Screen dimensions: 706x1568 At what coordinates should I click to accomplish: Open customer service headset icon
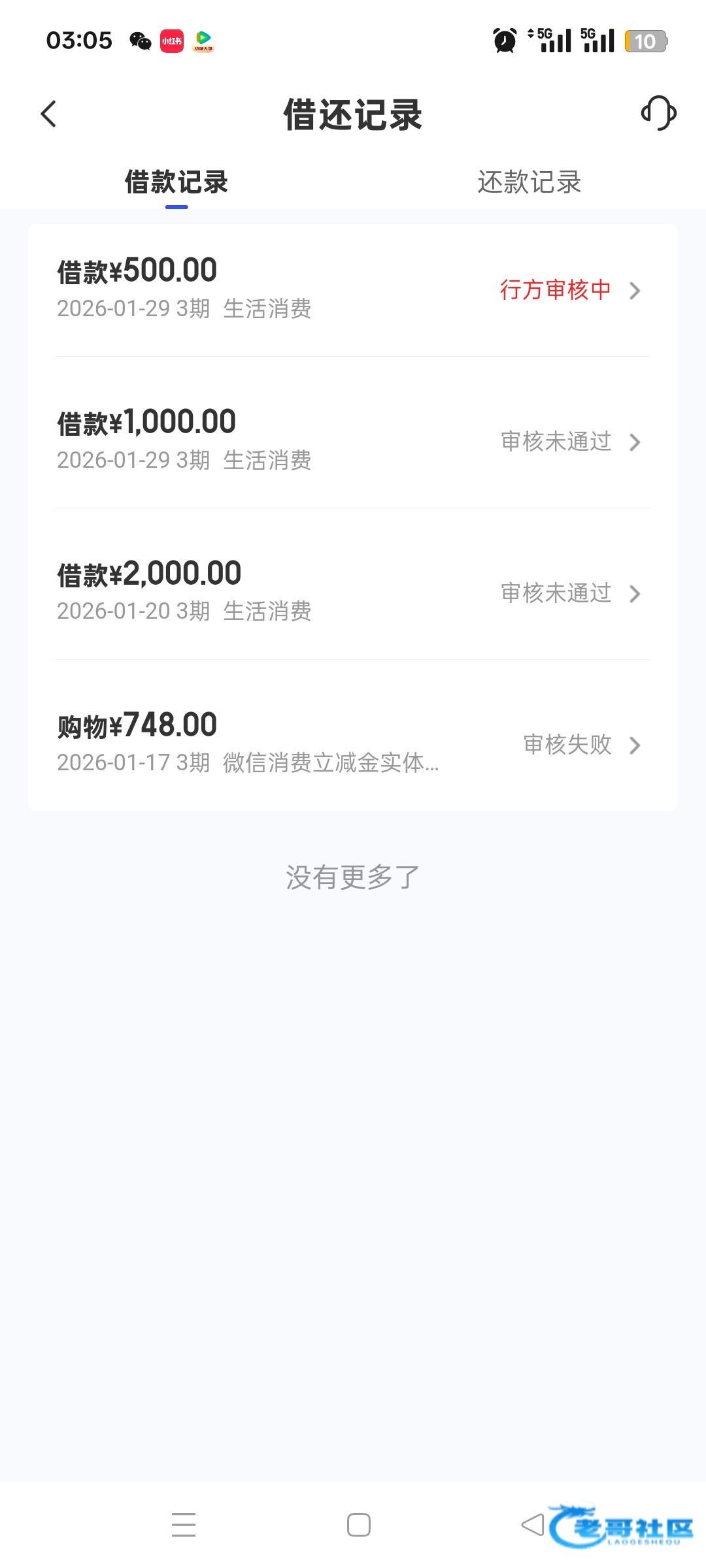pos(658,113)
